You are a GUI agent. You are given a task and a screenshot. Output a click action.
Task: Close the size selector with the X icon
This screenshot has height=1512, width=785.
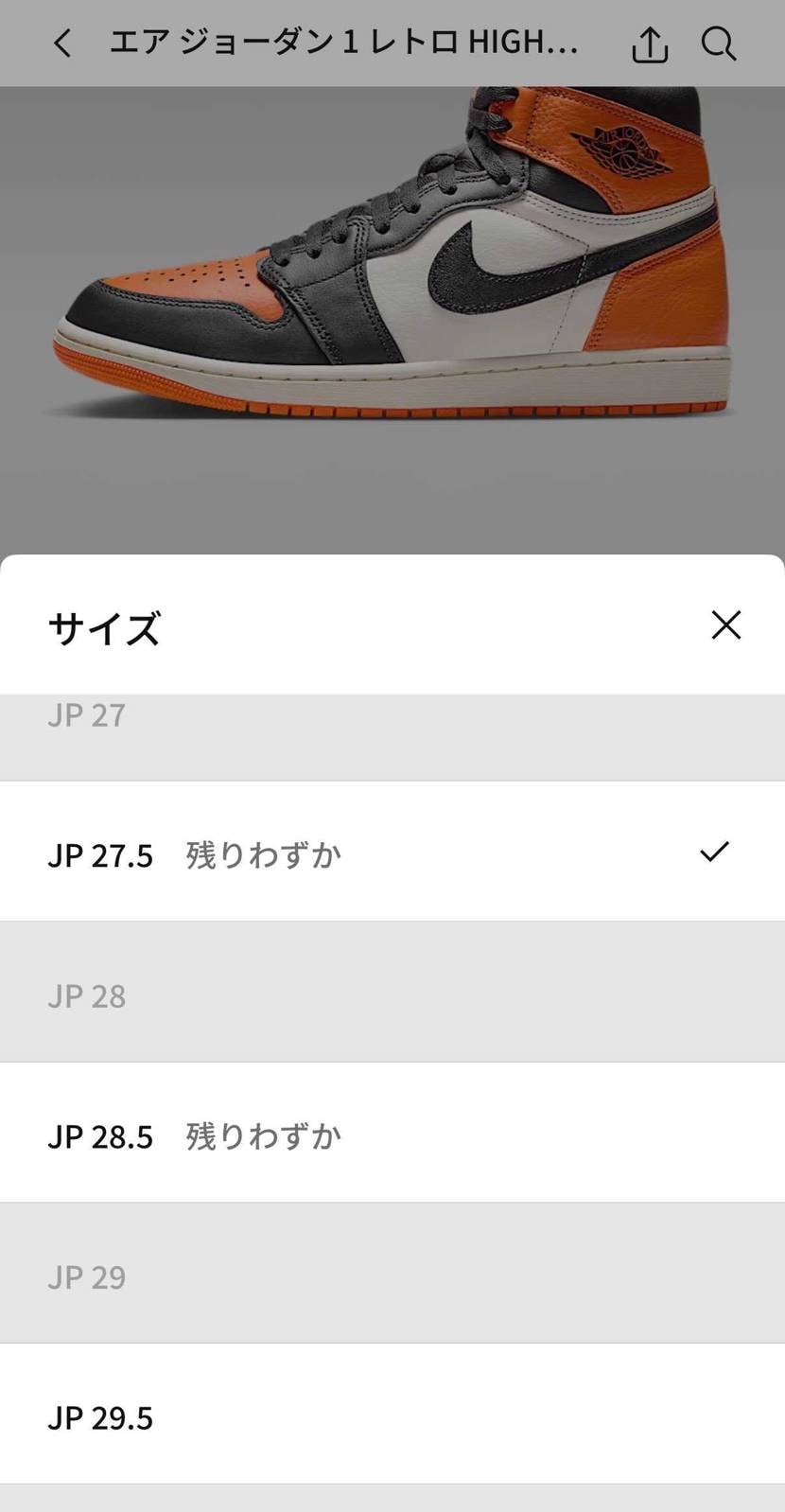tap(725, 625)
